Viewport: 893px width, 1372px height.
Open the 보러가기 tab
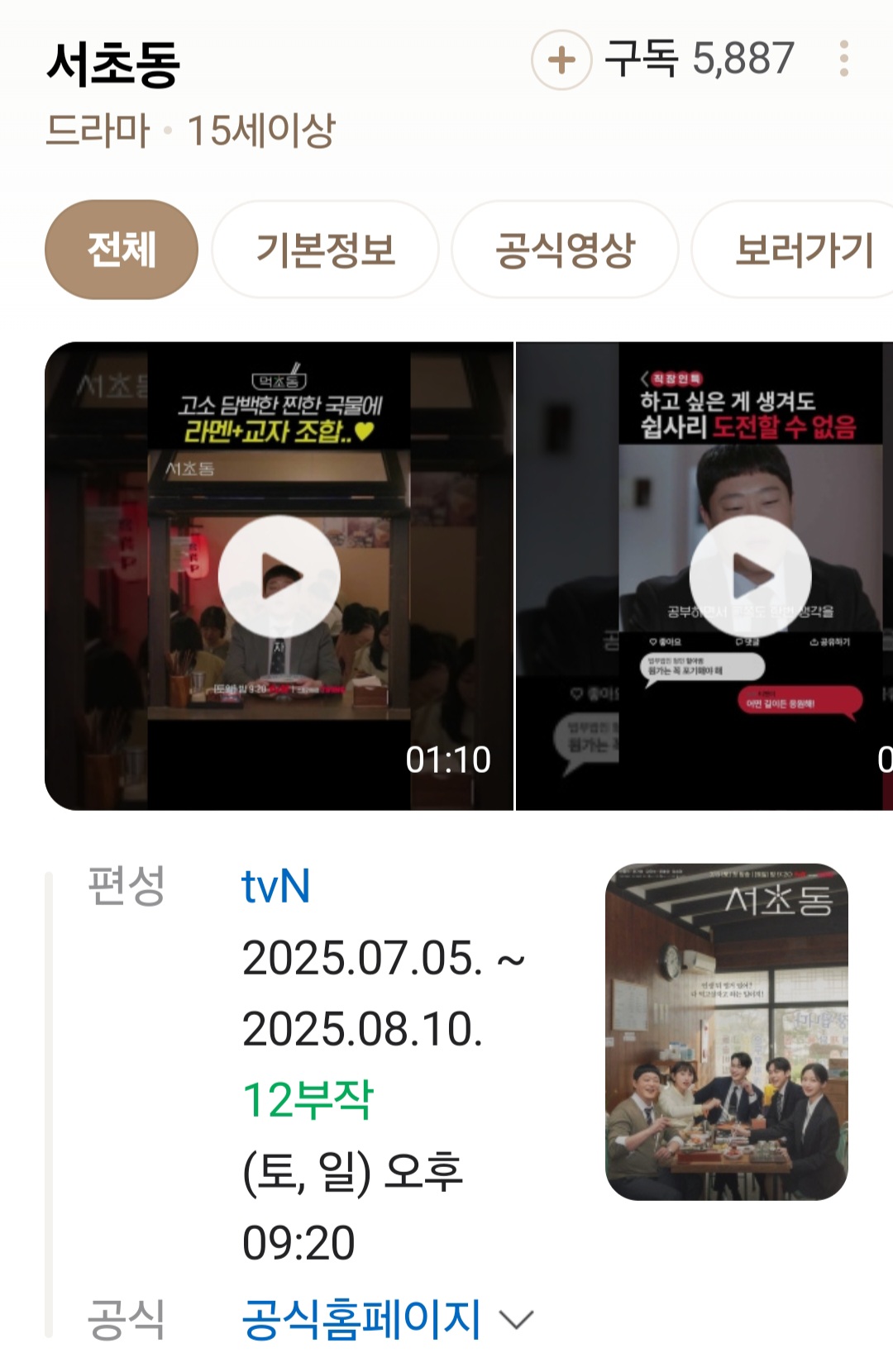(802, 250)
